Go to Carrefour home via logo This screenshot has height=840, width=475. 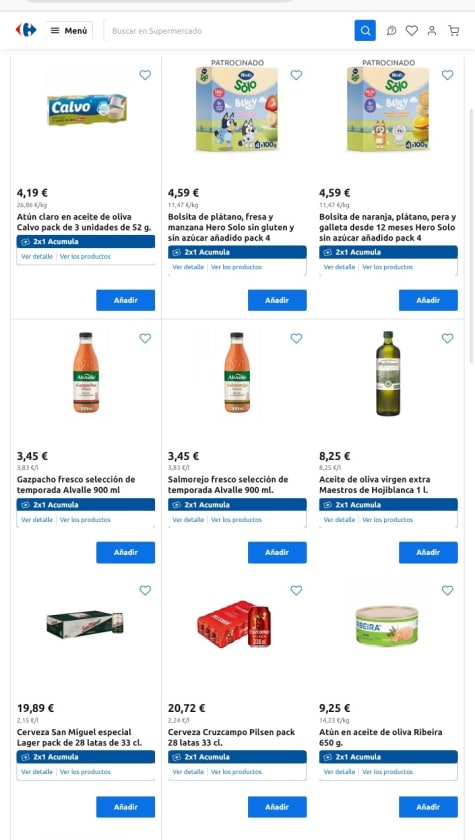[x=26, y=30]
